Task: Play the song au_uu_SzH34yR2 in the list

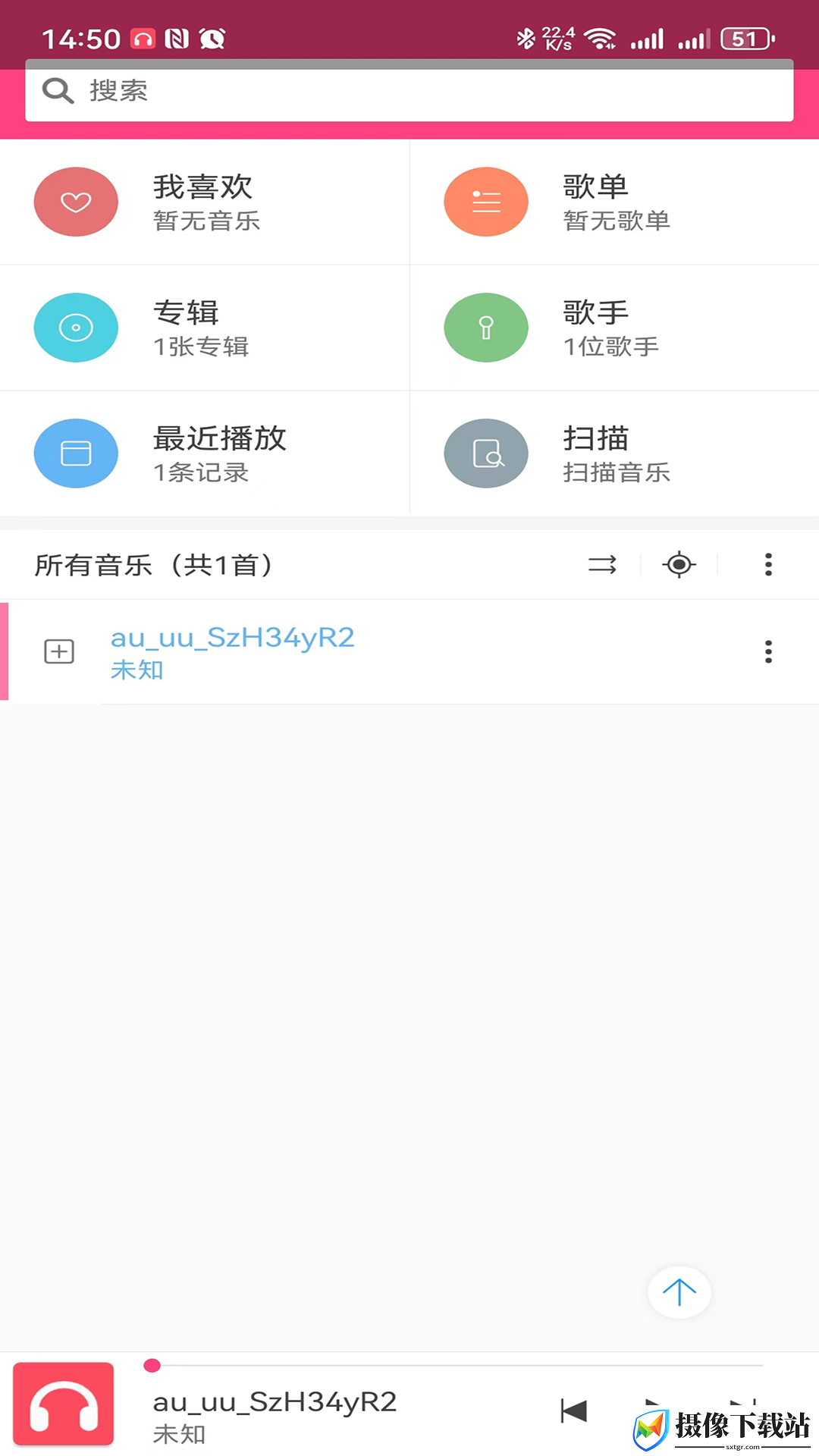Action: pyautogui.click(x=409, y=652)
